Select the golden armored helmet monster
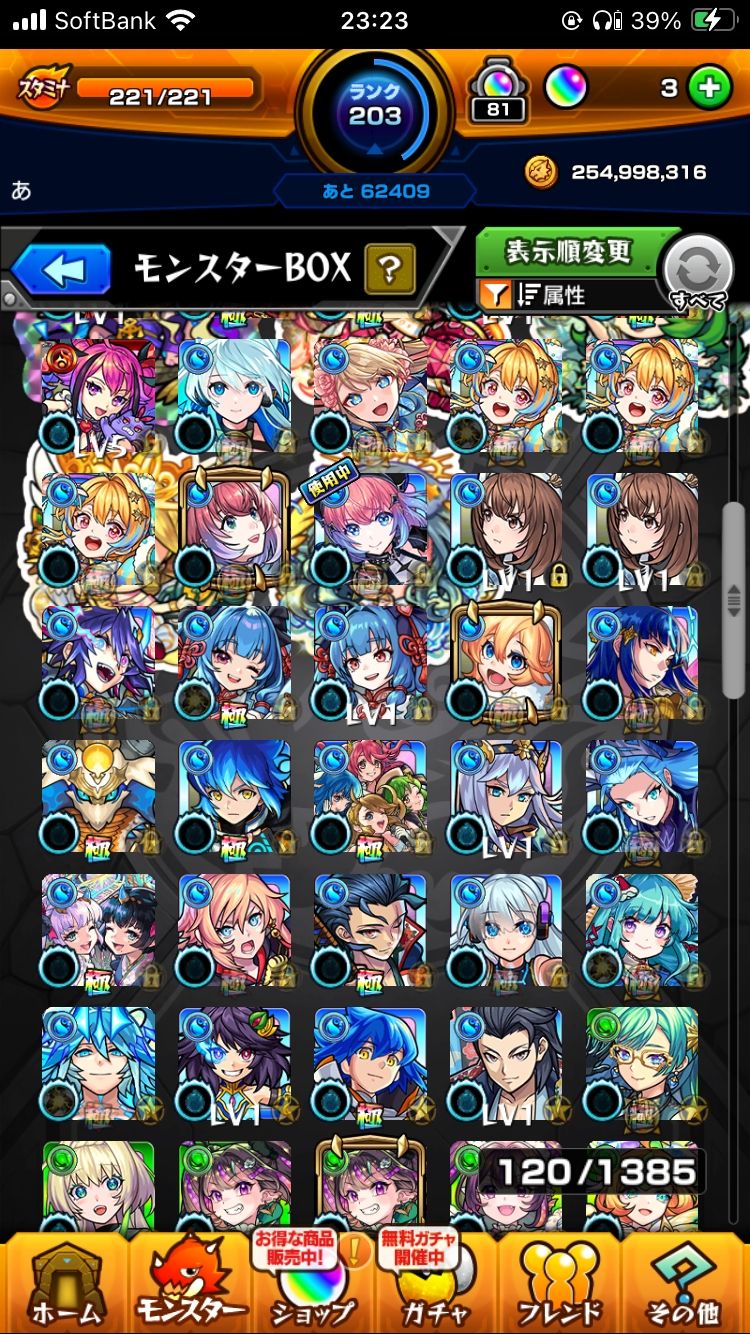 click(98, 797)
